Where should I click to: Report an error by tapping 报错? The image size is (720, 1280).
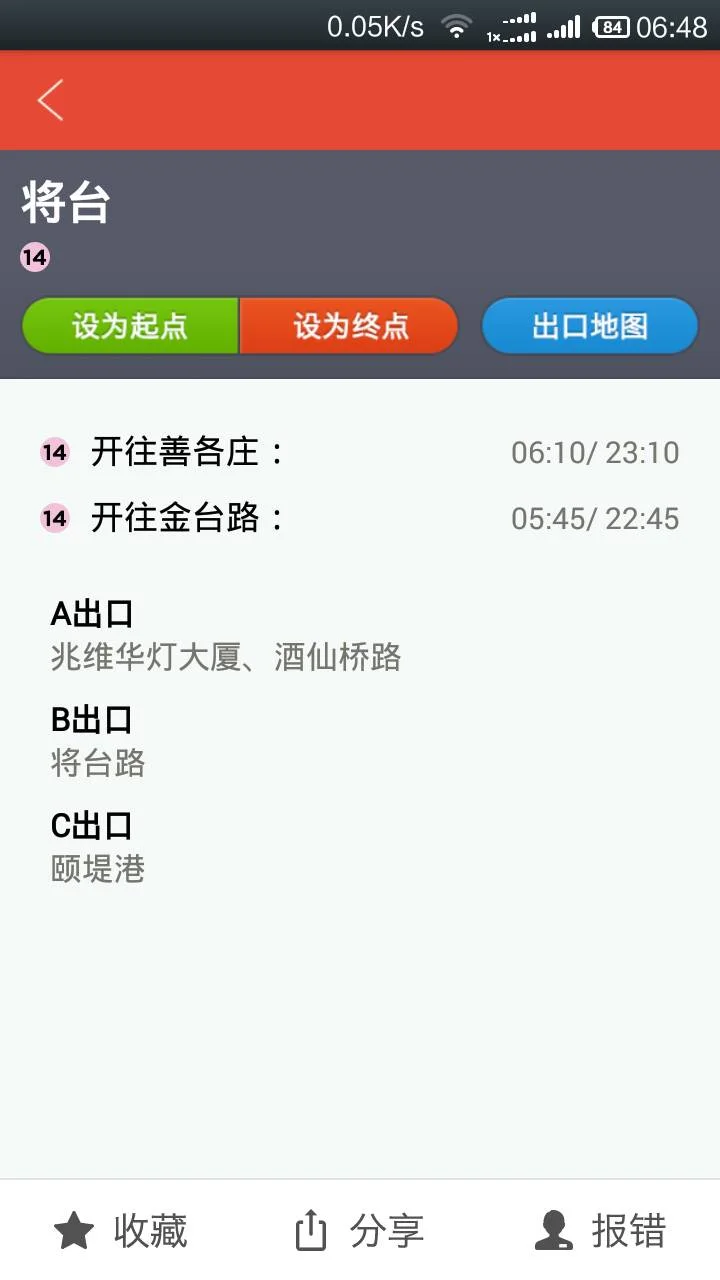coord(629,1232)
